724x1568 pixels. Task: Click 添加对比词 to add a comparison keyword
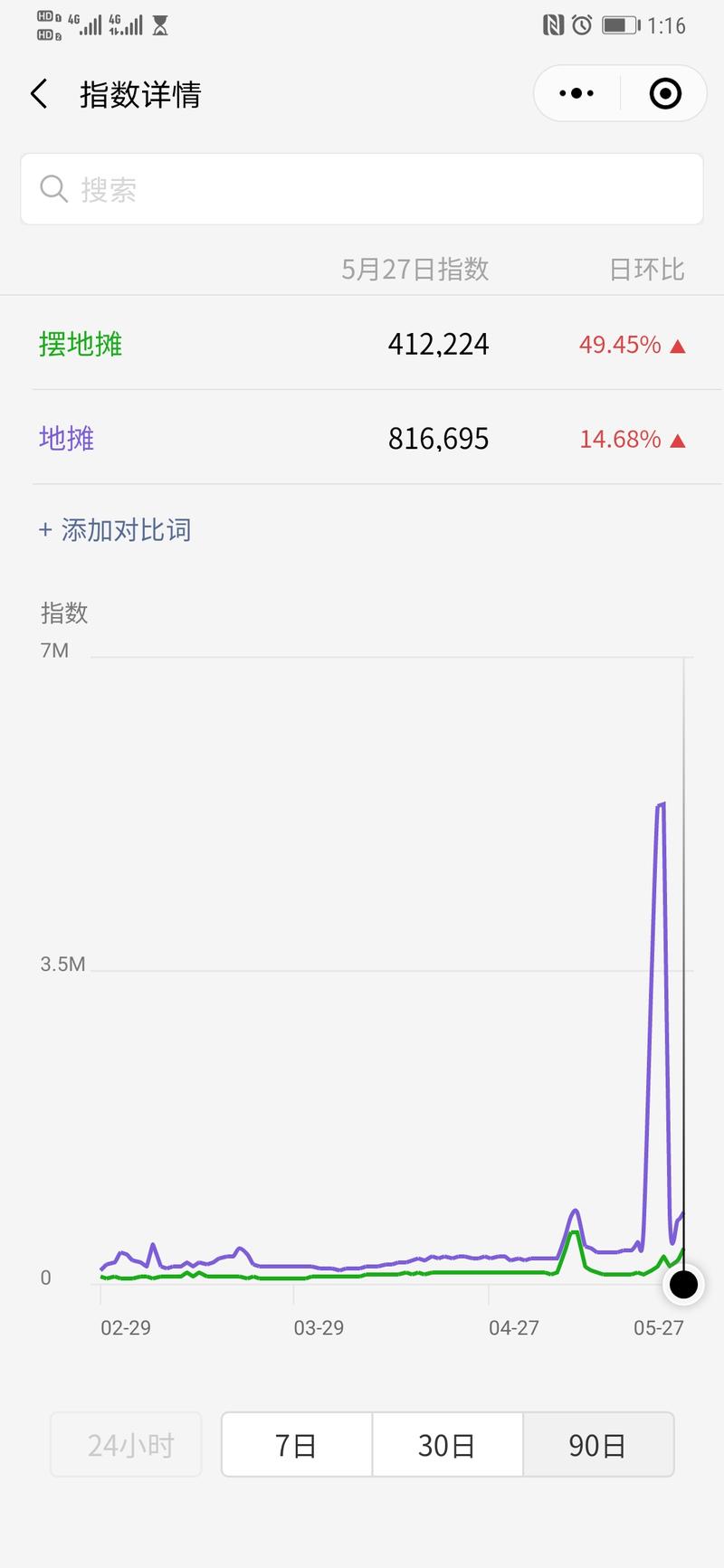click(114, 529)
